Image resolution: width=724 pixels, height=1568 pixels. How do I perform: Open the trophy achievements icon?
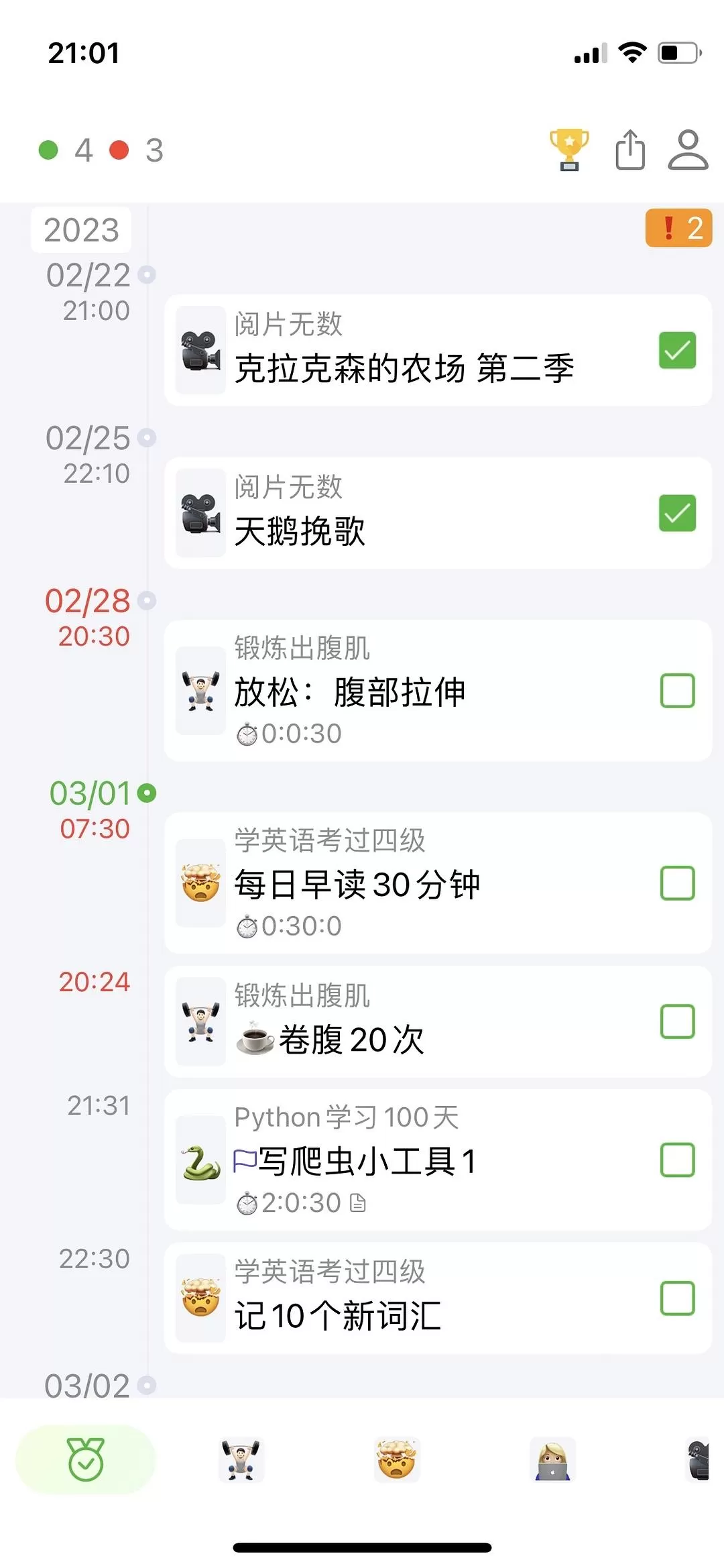coord(569,150)
